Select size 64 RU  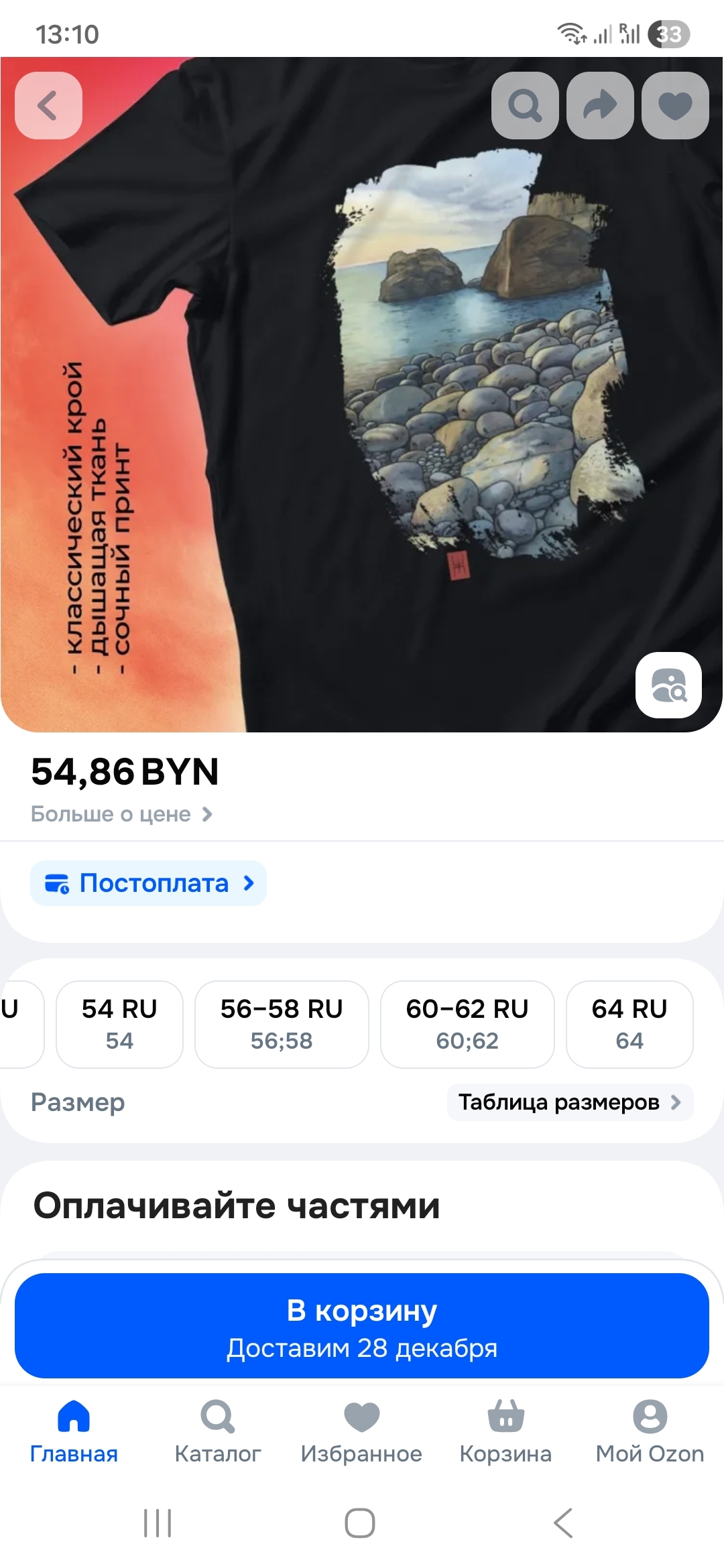click(x=629, y=1024)
